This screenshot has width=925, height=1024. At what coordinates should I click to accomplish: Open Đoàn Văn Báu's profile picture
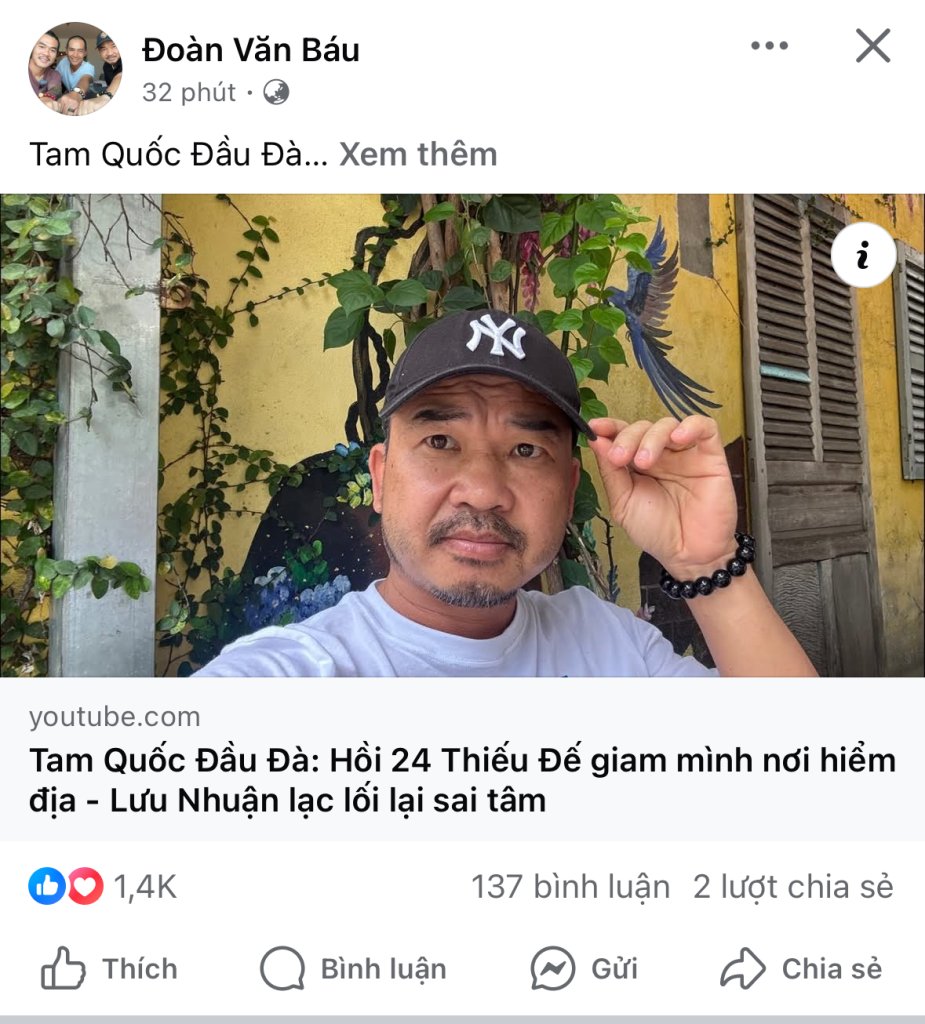(75, 69)
